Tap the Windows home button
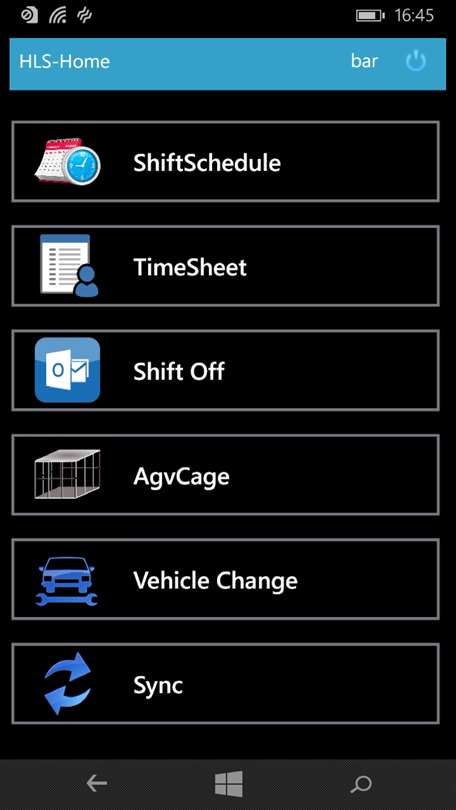This screenshot has width=456, height=810. (x=229, y=784)
